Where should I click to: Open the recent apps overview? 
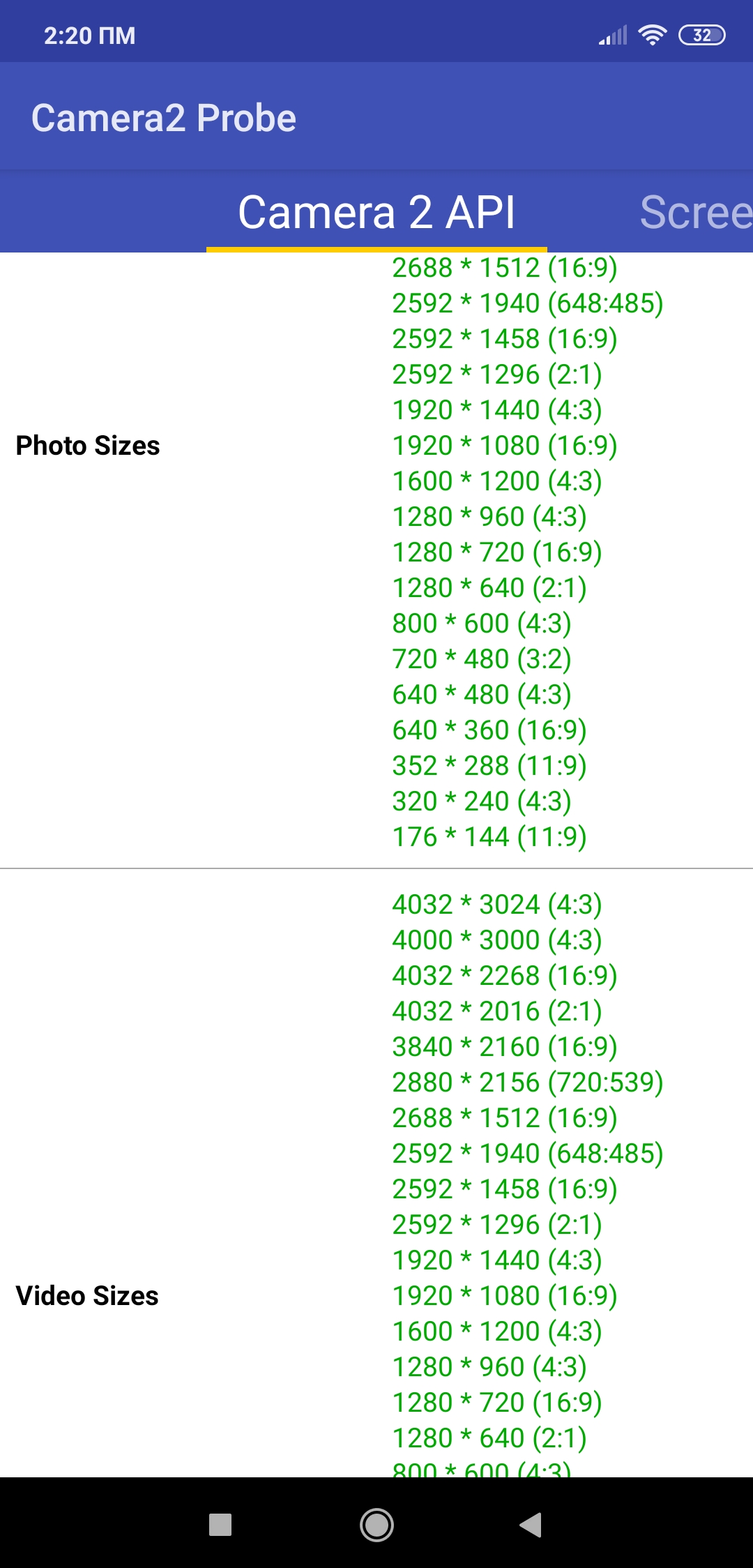220,1525
